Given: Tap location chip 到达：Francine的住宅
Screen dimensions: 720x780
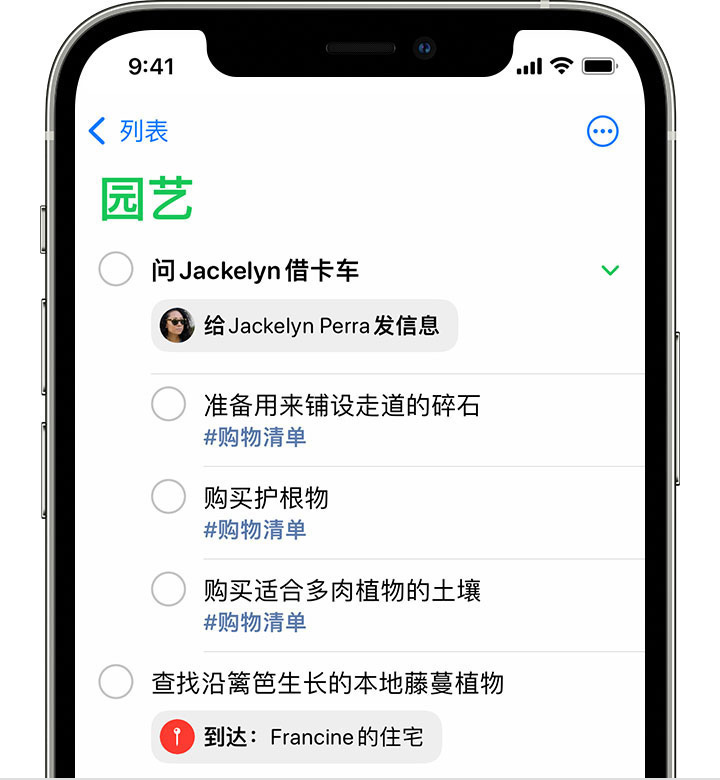Looking at the screenshot, I should coord(296,738).
